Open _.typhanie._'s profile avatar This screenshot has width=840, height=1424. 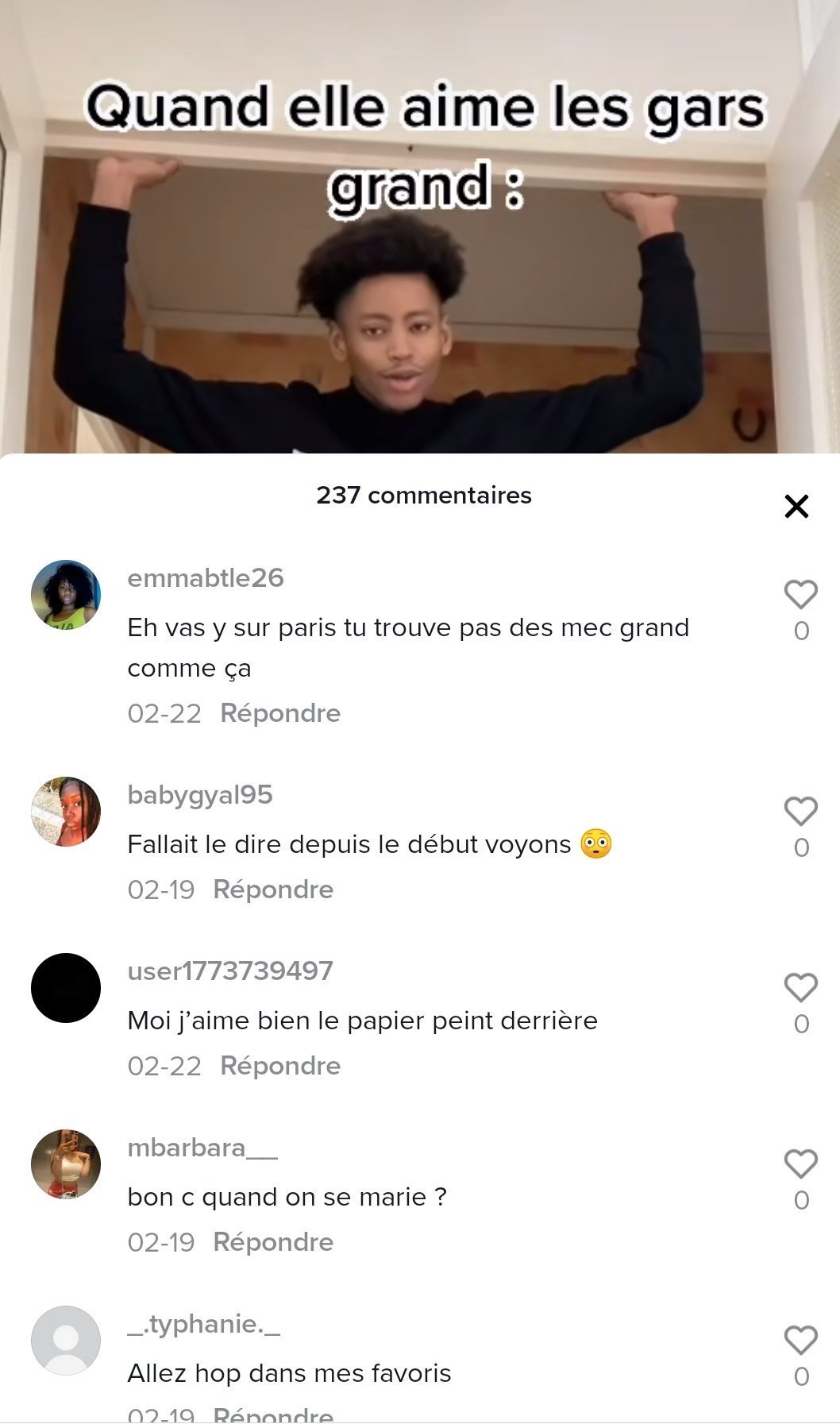click(66, 1341)
